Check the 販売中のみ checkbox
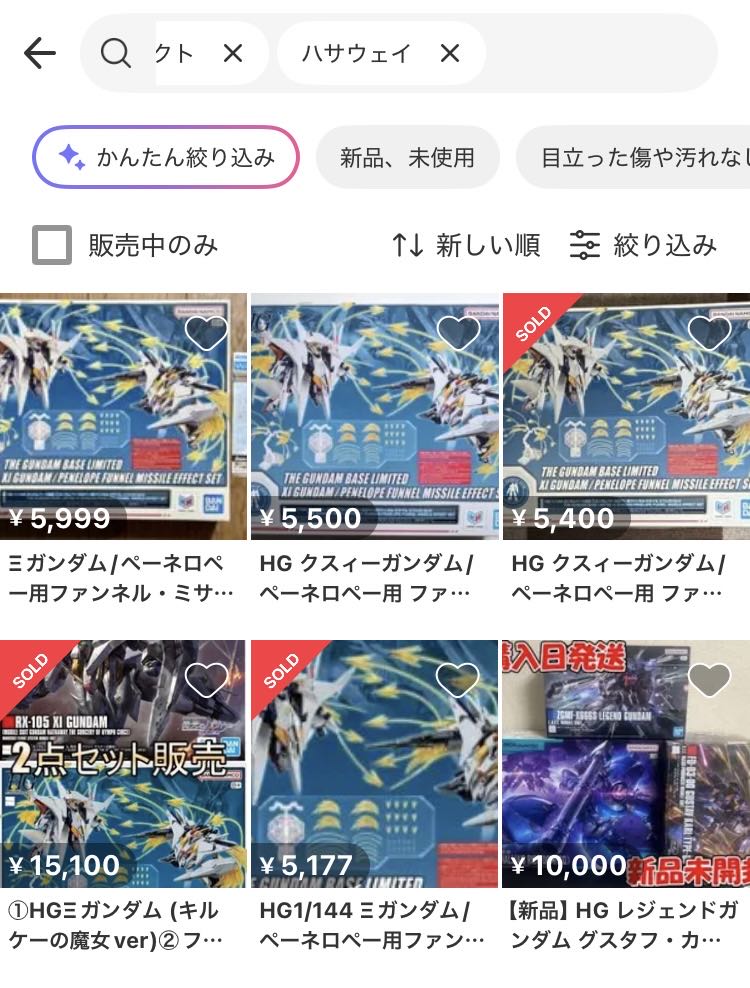 click(x=52, y=245)
